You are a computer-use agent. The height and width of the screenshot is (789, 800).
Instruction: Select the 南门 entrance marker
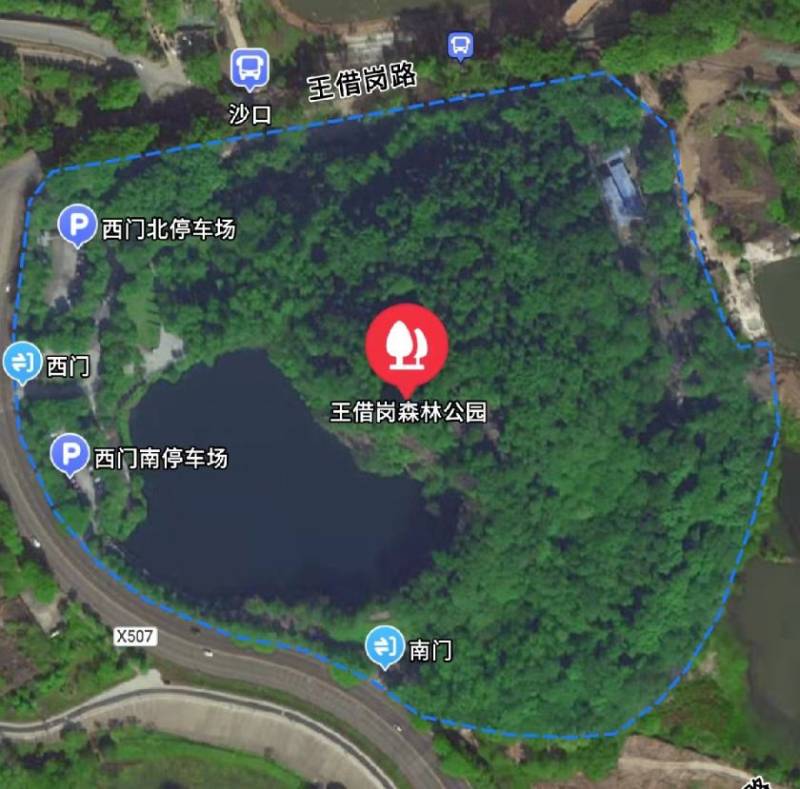(384, 647)
